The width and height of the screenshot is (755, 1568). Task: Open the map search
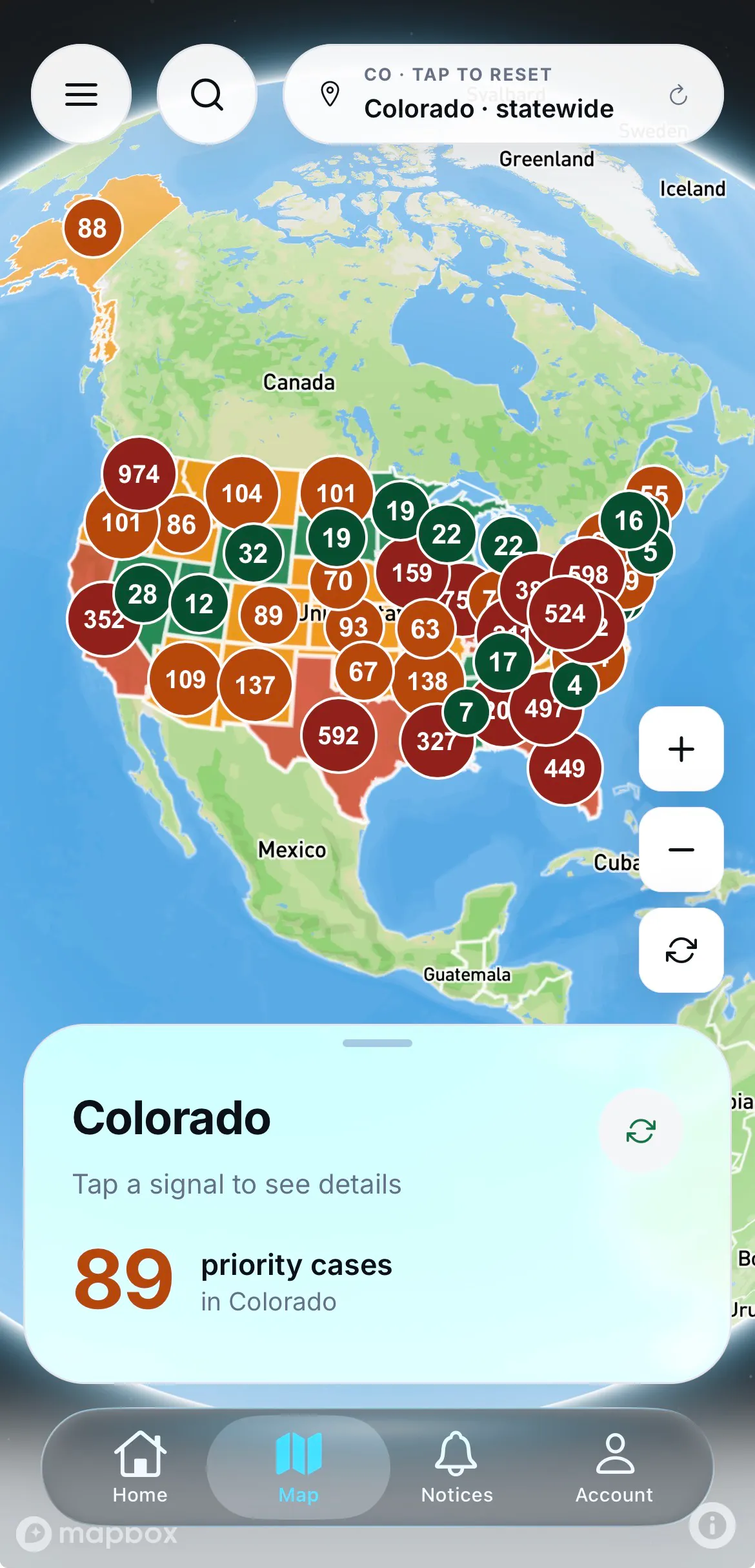[207, 94]
